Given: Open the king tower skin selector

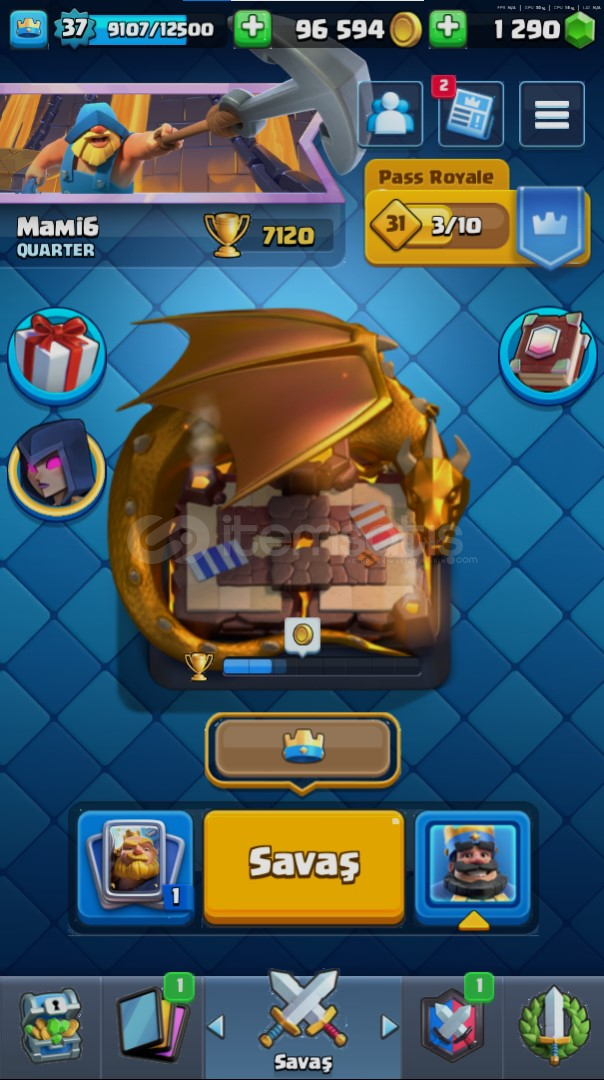Looking at the screenshot, I should [472, 866].
